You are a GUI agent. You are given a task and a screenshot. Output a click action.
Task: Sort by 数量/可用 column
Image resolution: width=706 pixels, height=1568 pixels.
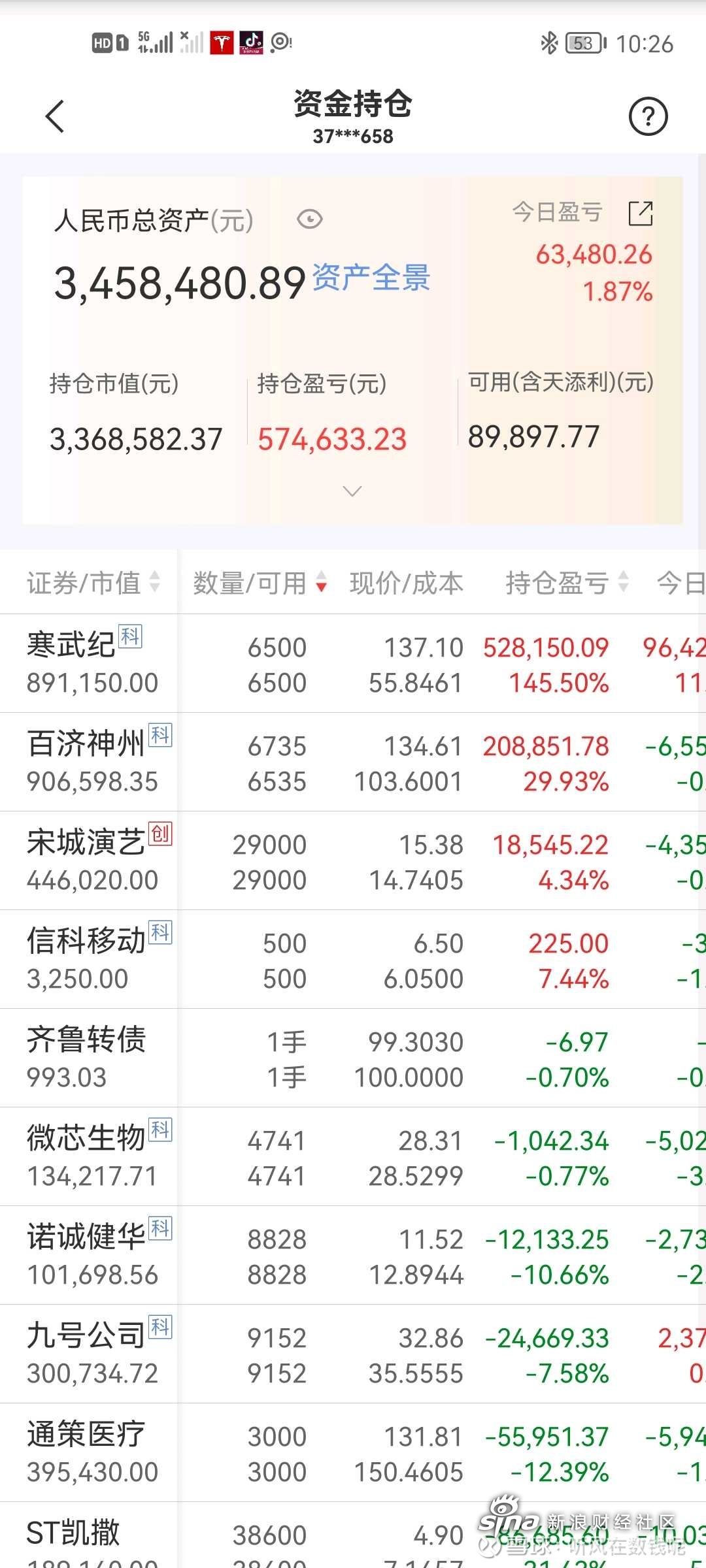pyautogui.click(x=260, y=582)
